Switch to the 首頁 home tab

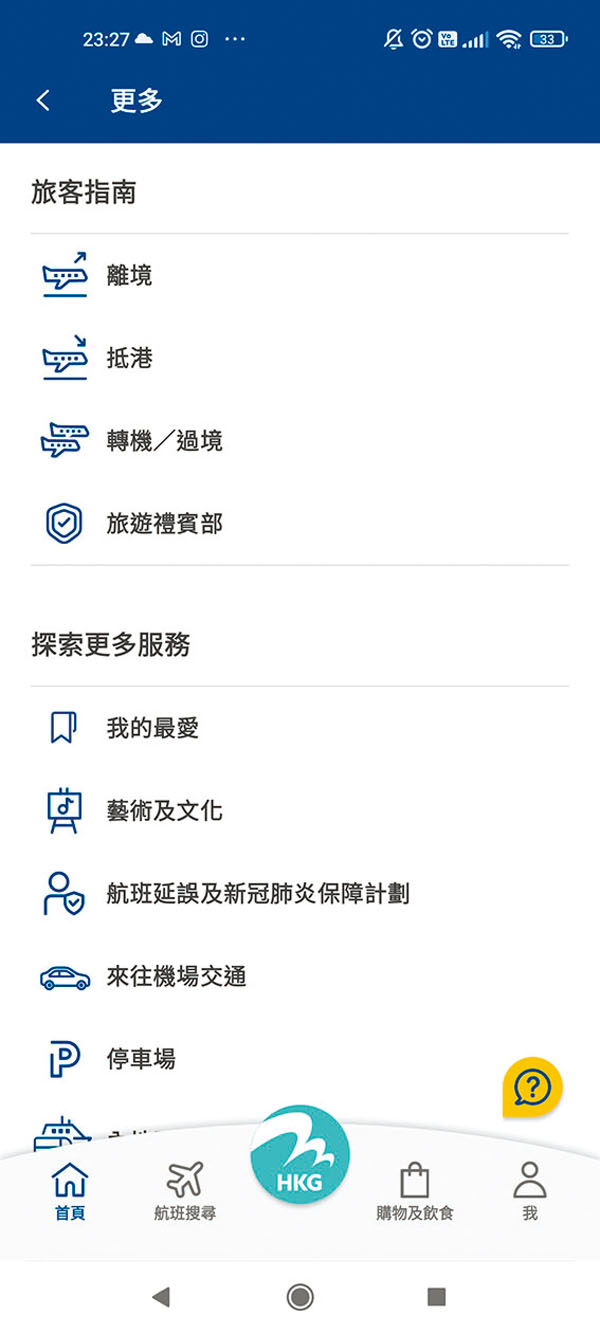(x=70, y=1191)
